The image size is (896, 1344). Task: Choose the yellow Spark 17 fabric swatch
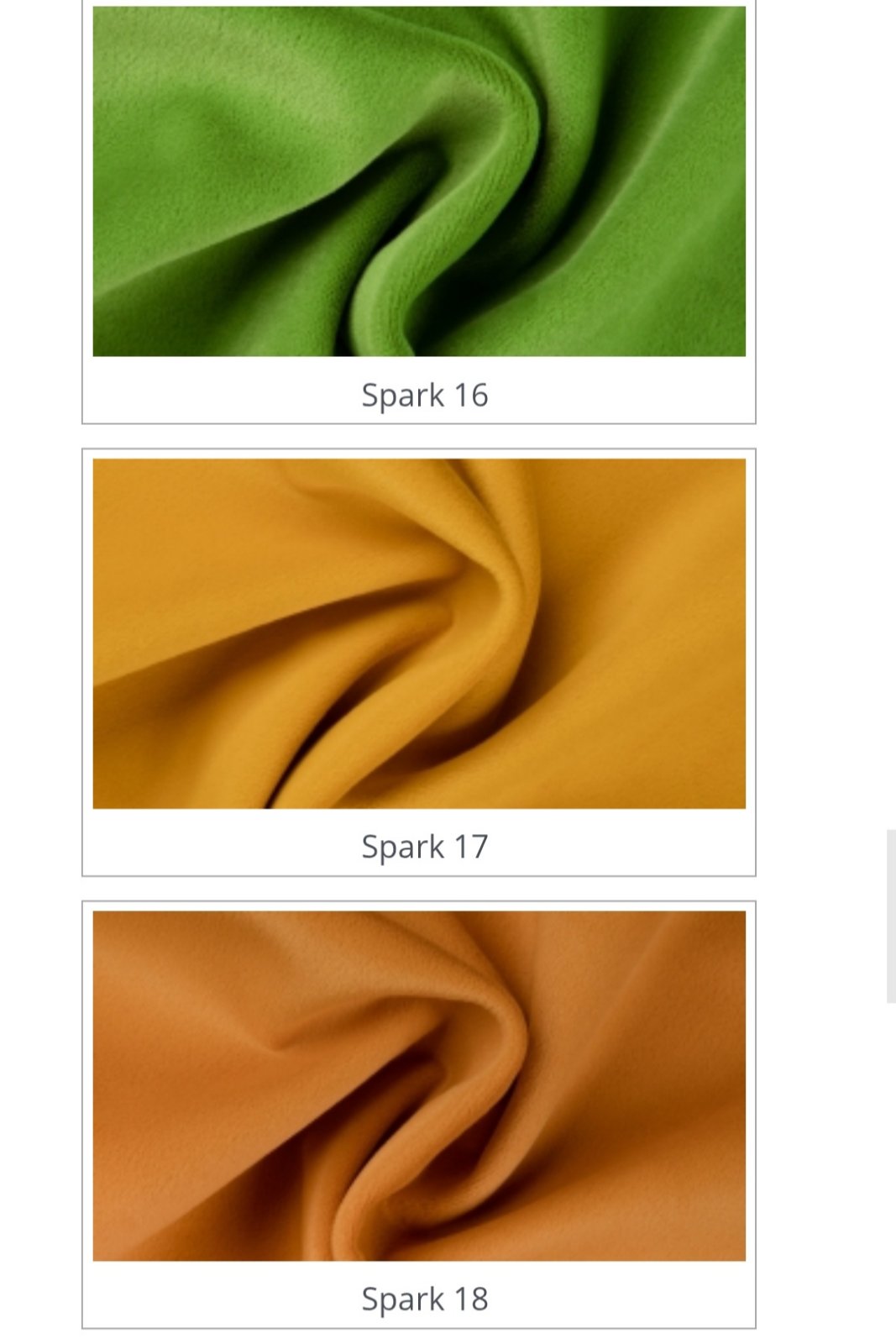(x=418, y=633)
